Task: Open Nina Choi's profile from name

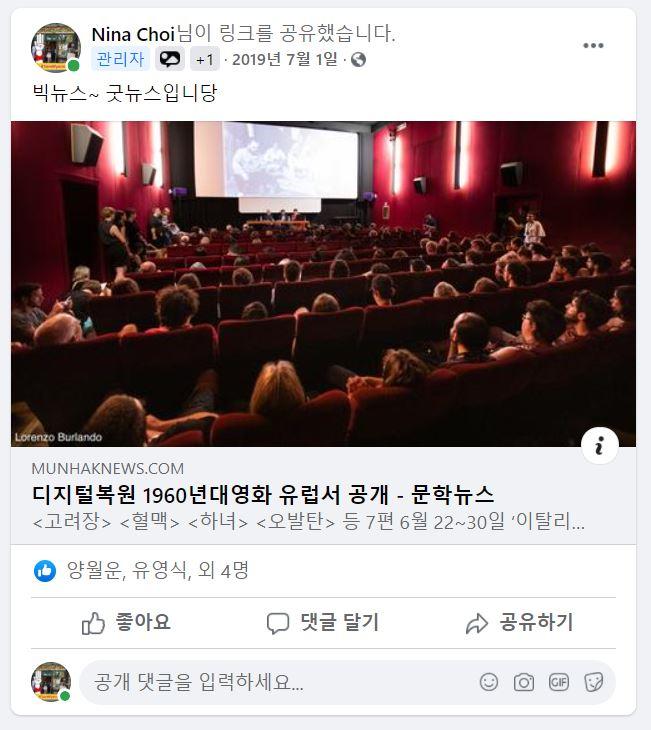Action: 133,33
